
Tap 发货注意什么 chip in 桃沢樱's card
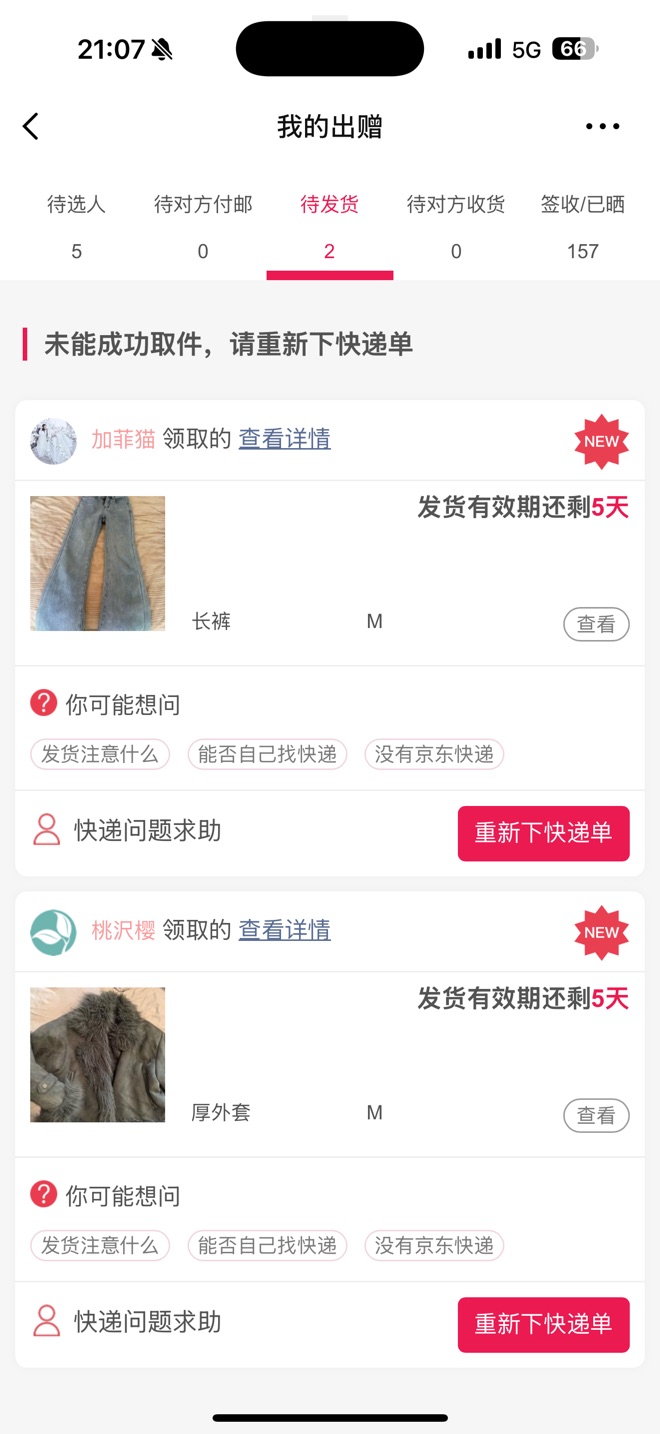100,1245
